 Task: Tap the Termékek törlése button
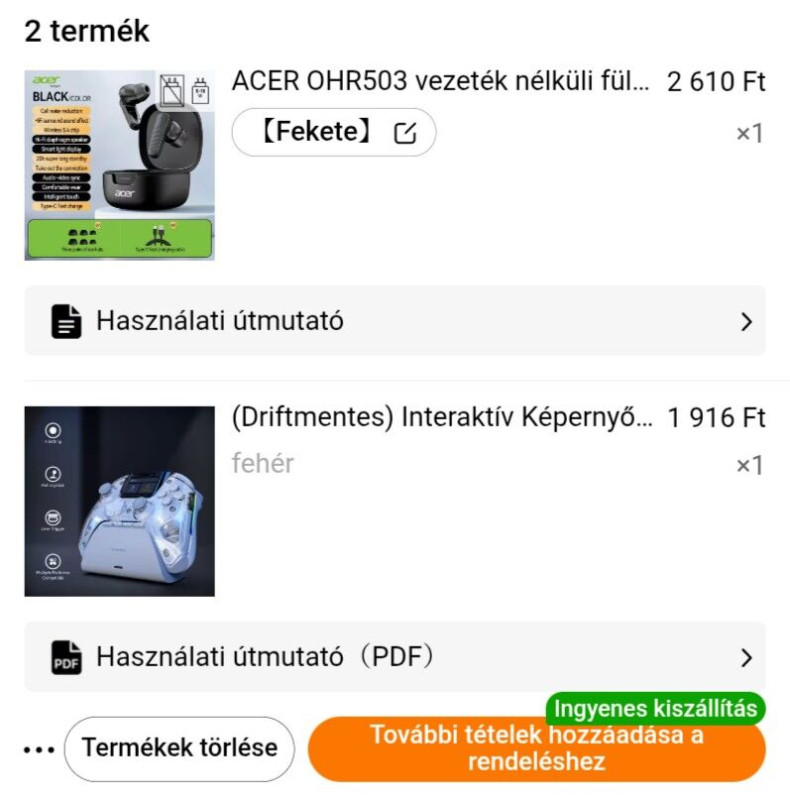180,748
